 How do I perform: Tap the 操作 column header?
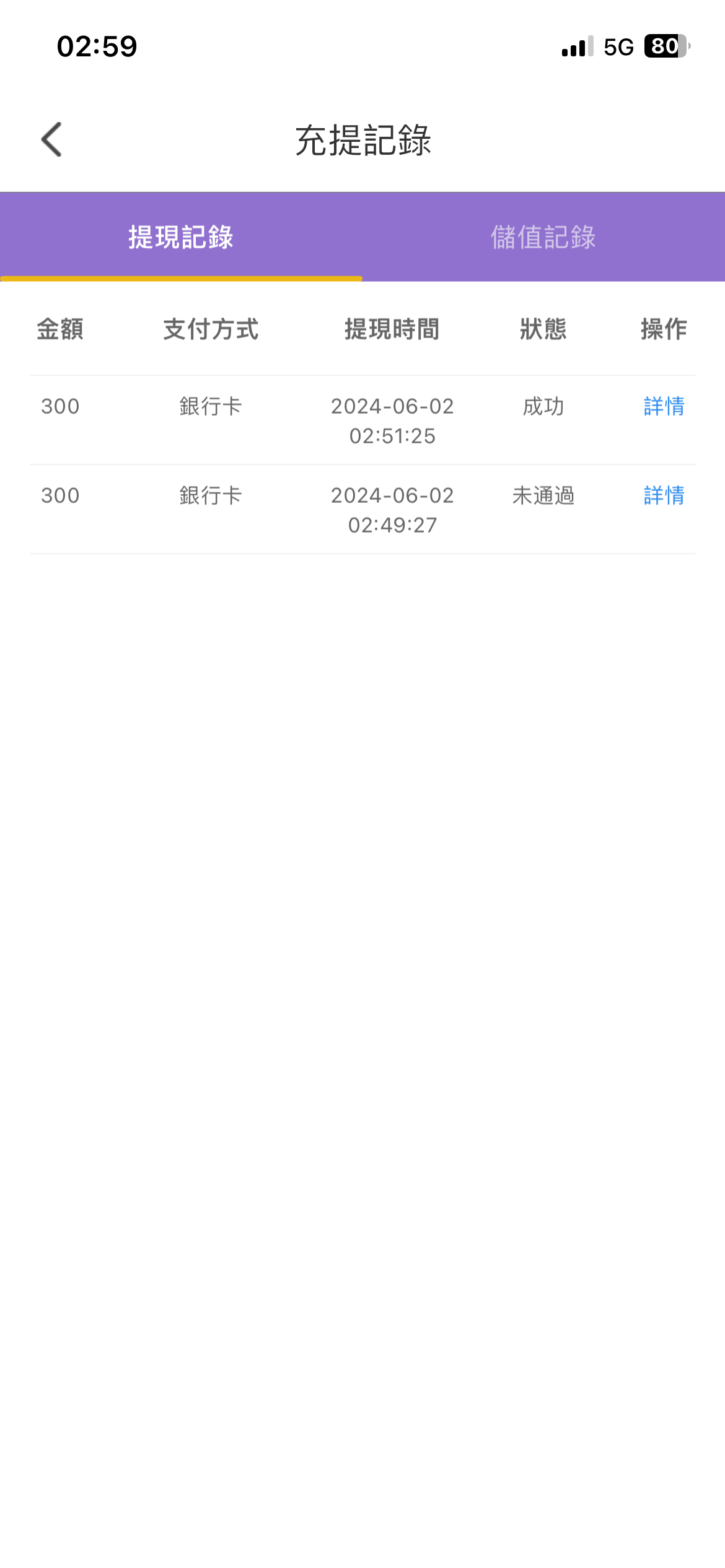[x=663, y=330]
